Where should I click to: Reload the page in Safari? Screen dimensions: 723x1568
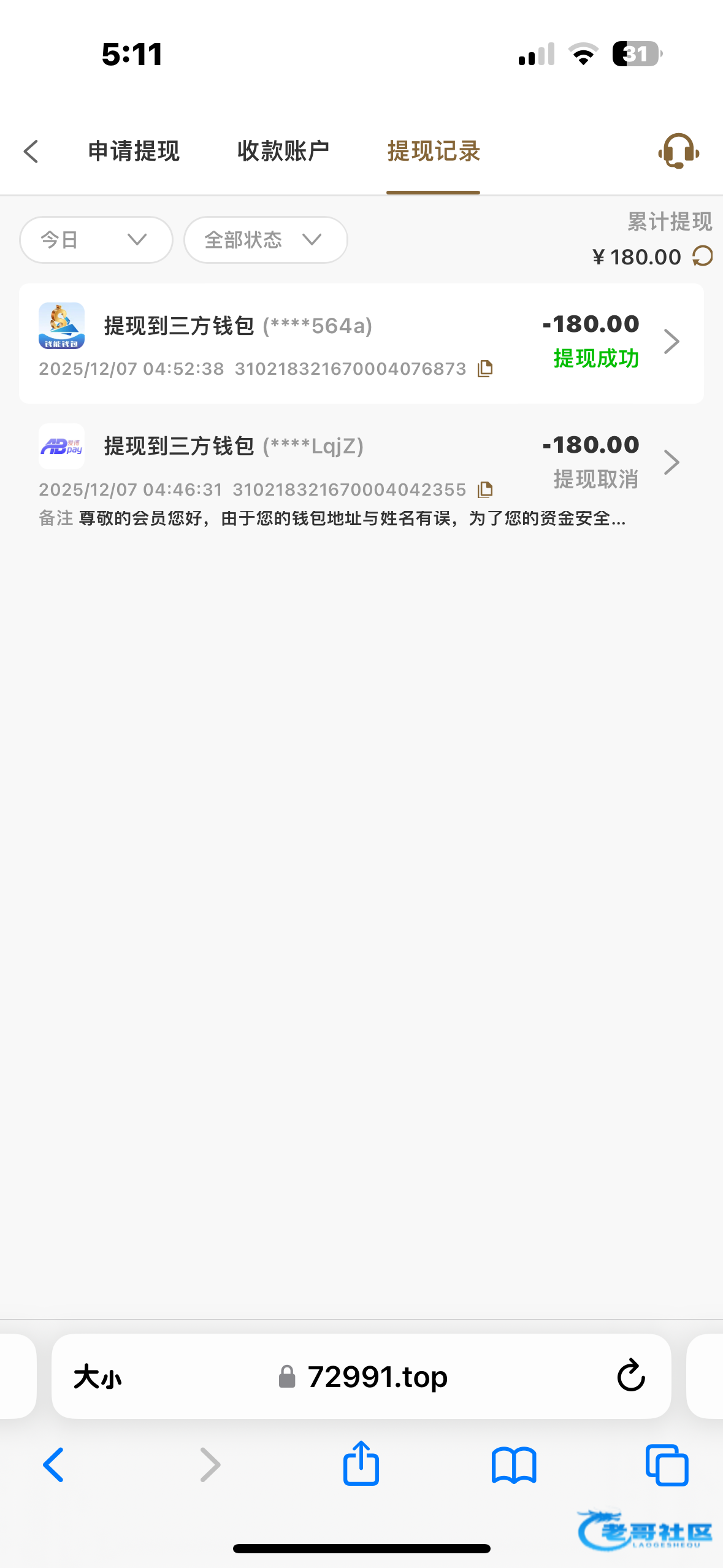click(x=630, y=1376)
